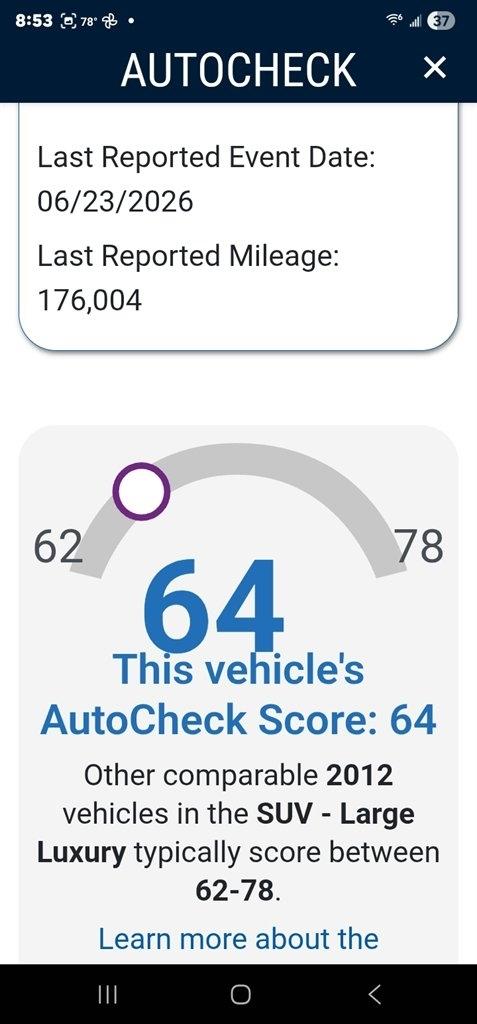Open the recent apps button
The image size is (477, 1024).
107,995
